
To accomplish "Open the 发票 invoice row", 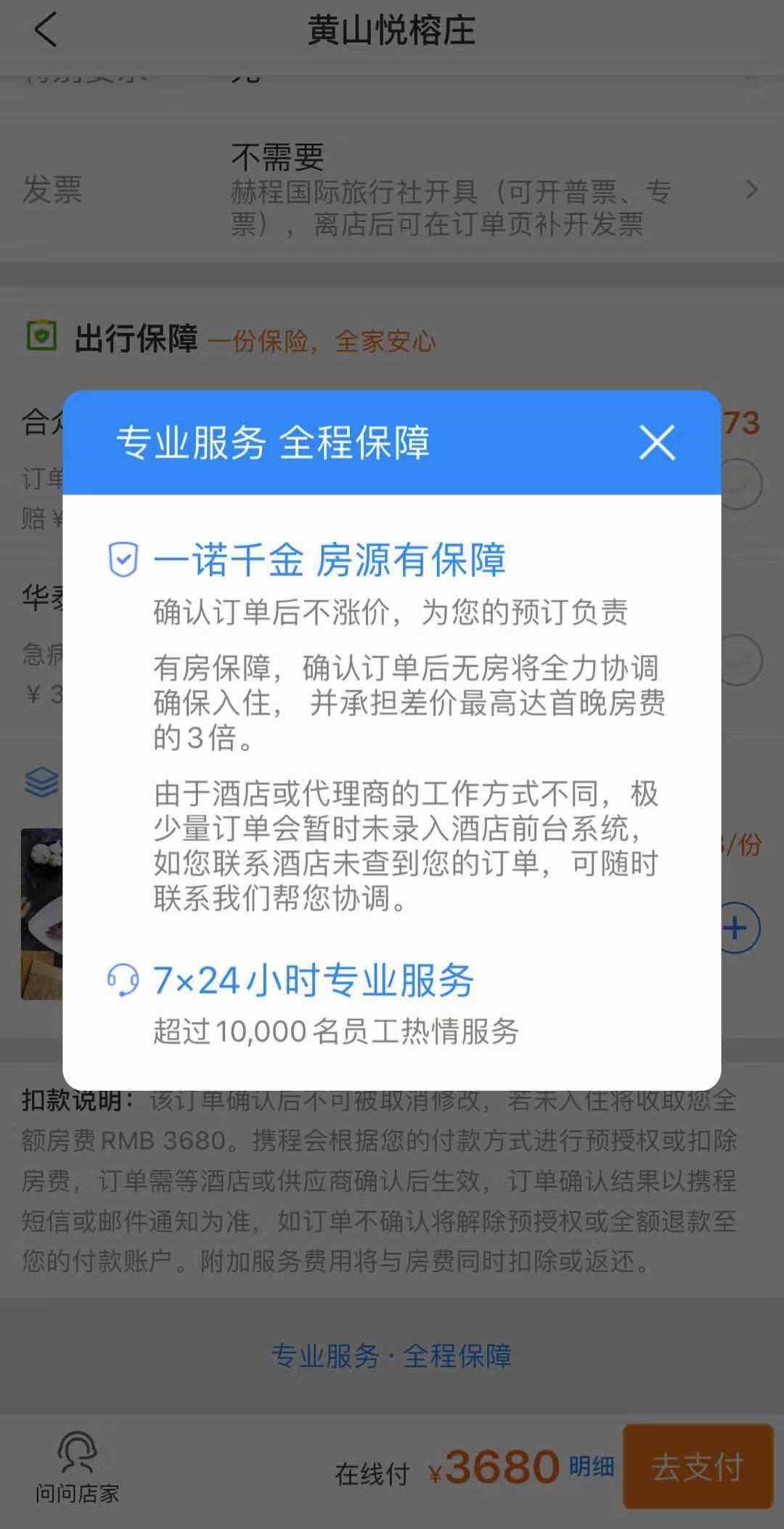I will pos(392,190).
